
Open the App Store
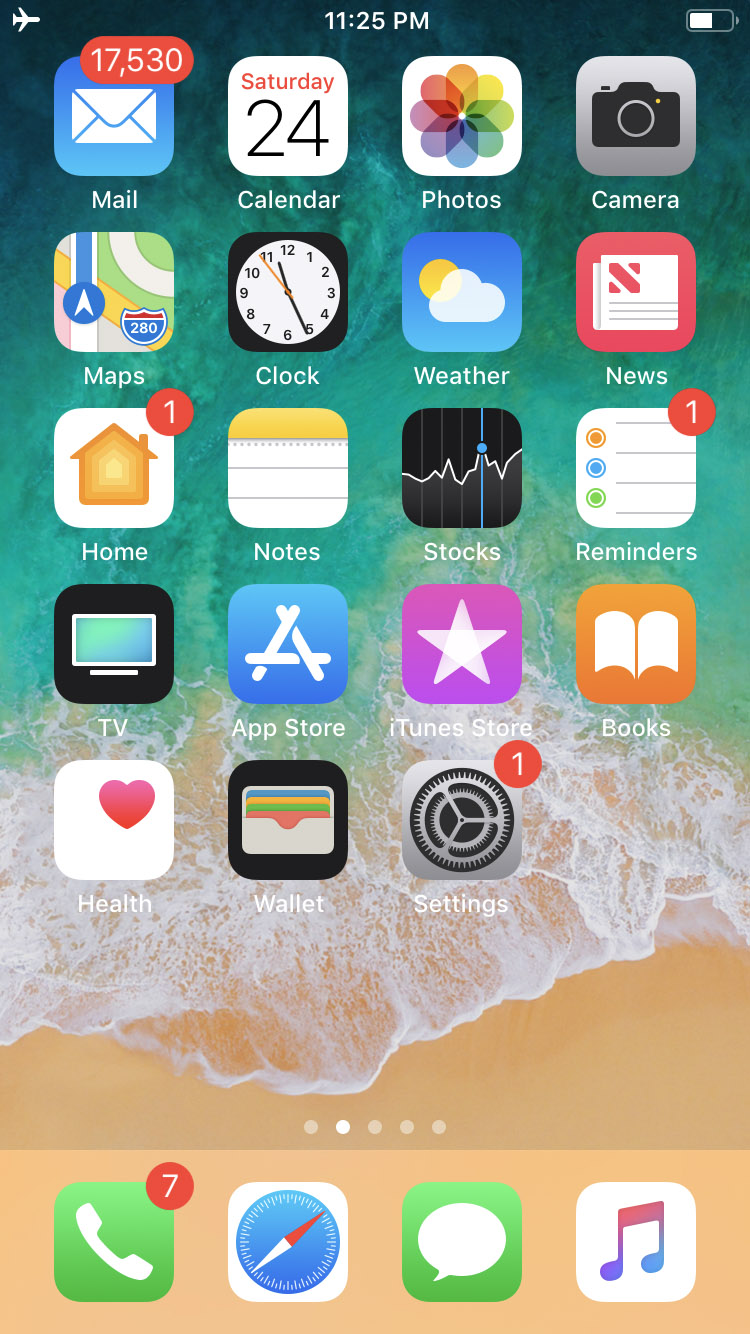(288, 644)
